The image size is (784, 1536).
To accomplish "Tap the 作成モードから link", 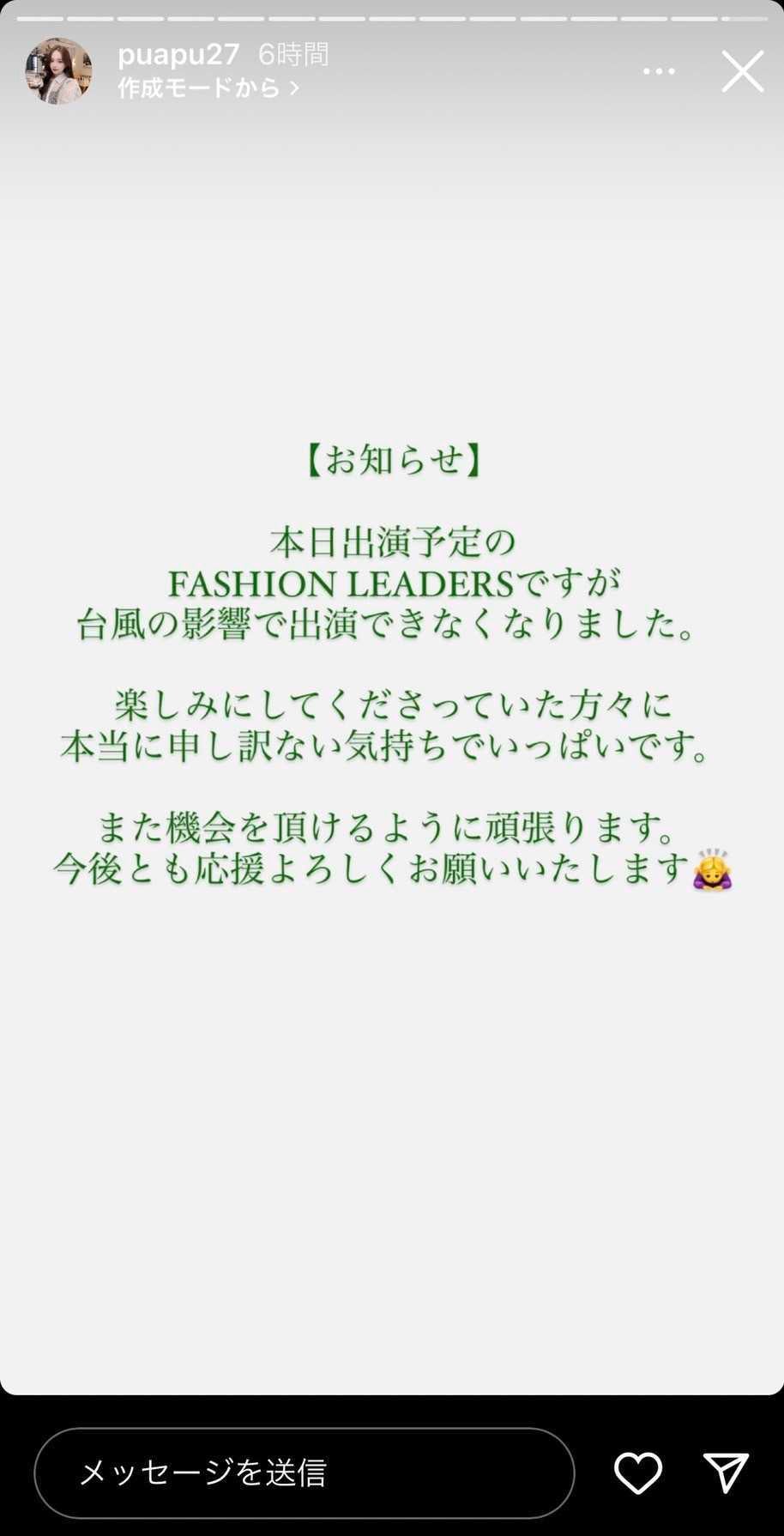I will pos(208,88).
